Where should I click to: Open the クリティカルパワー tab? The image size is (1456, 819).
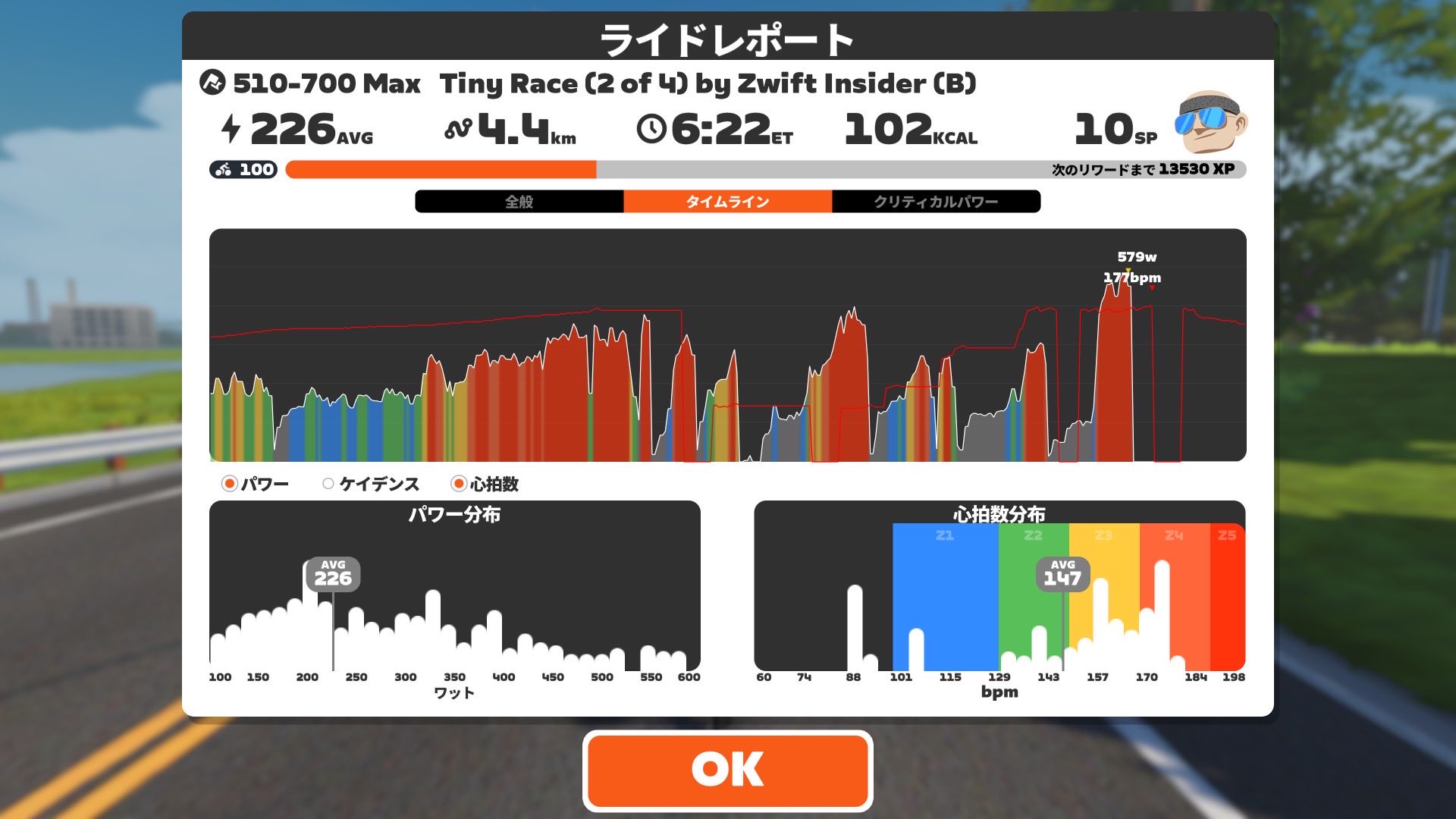(936, 202)
